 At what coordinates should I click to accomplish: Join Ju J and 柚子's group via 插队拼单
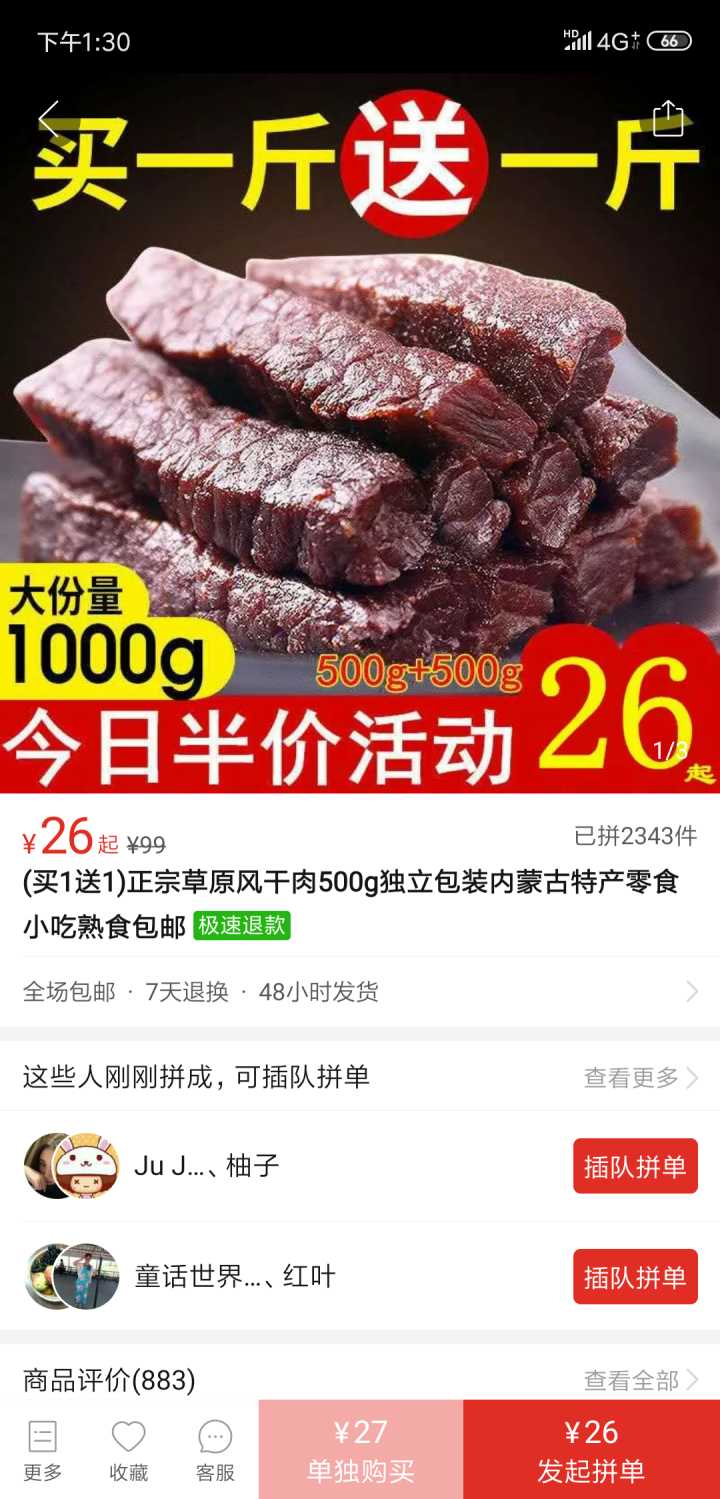click(635, 1166)
